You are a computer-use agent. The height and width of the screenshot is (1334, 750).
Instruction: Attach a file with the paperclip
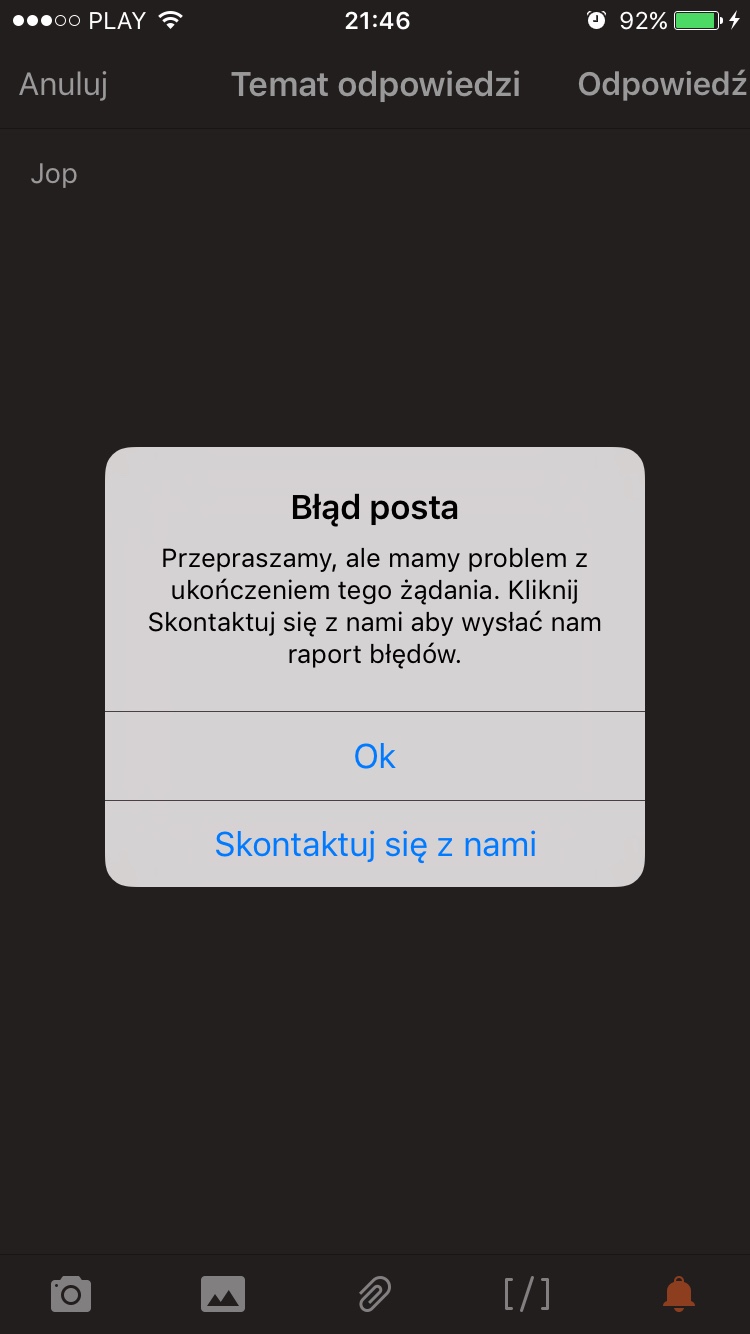coord(374,1295)
